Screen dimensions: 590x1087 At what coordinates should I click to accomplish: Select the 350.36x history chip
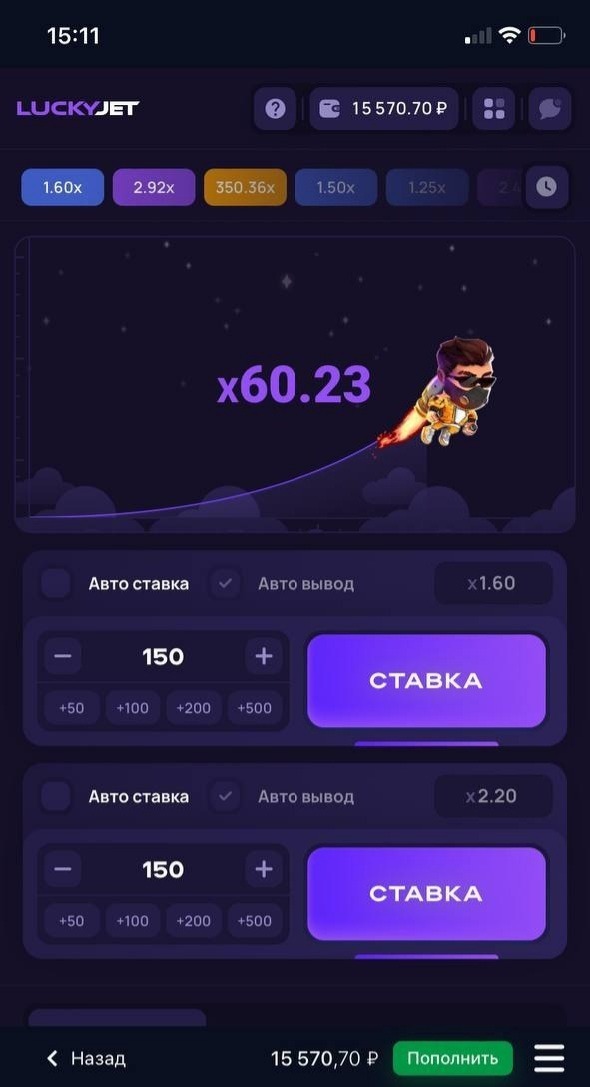(245, 187)
